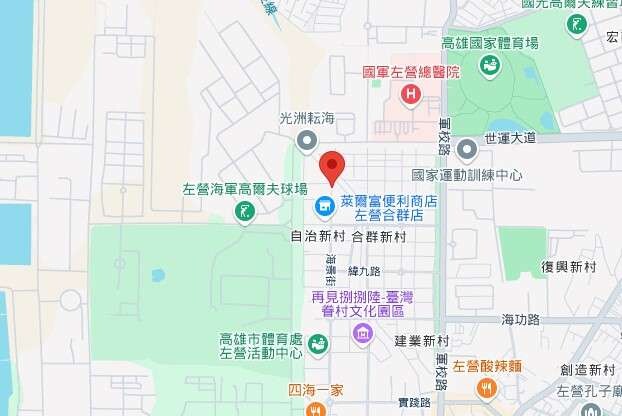Screen dimensions: 622x416
Task: Open the 光洲耘海 place marker
Action: pyautogui.click(x=307, y=139)
